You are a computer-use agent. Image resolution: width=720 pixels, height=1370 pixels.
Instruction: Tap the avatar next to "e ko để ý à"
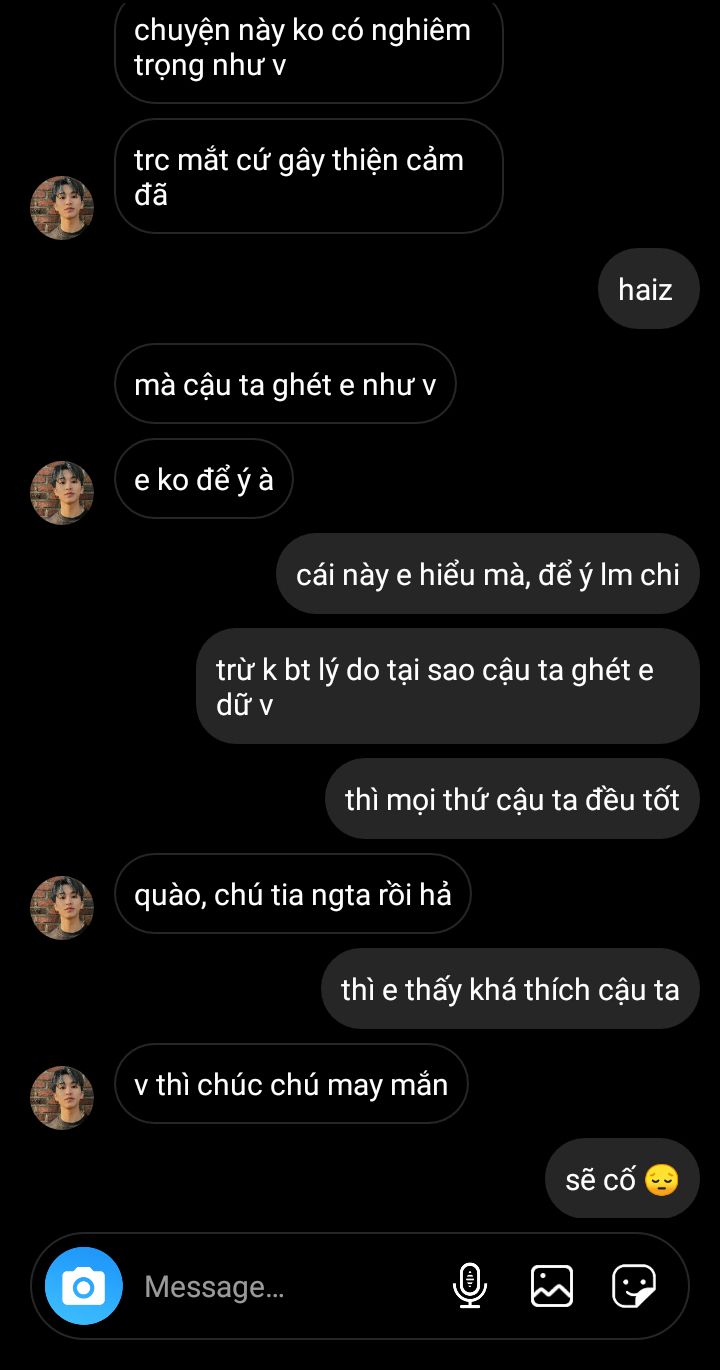click(x=62, y=493)
